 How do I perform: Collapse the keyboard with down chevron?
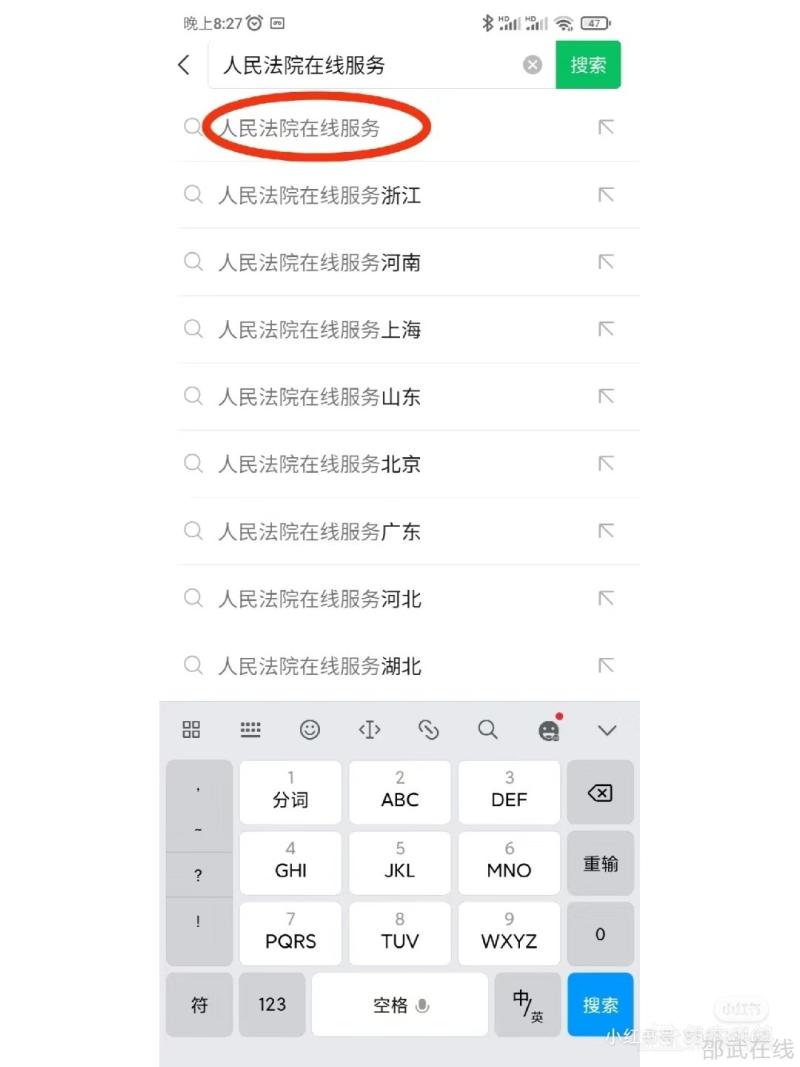click(607, 730)
